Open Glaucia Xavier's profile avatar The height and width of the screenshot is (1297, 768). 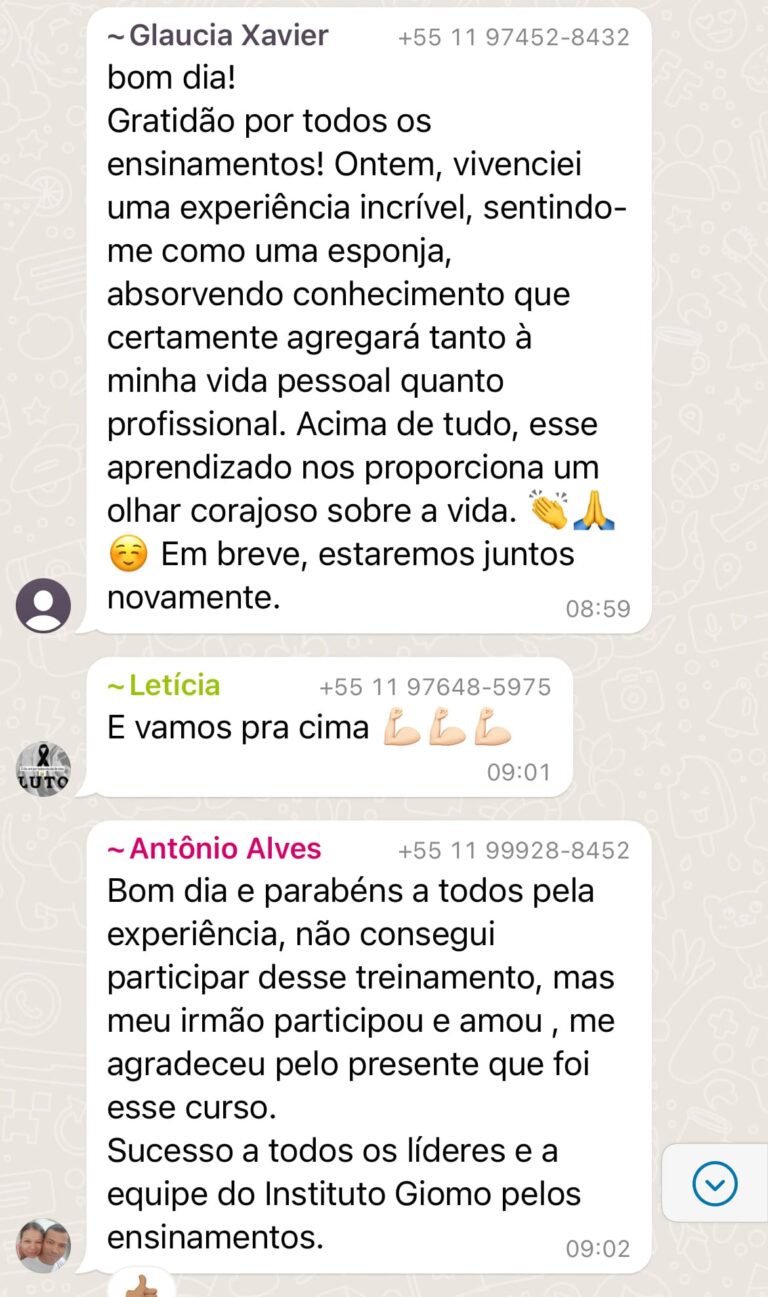click(x=44, y=605)
